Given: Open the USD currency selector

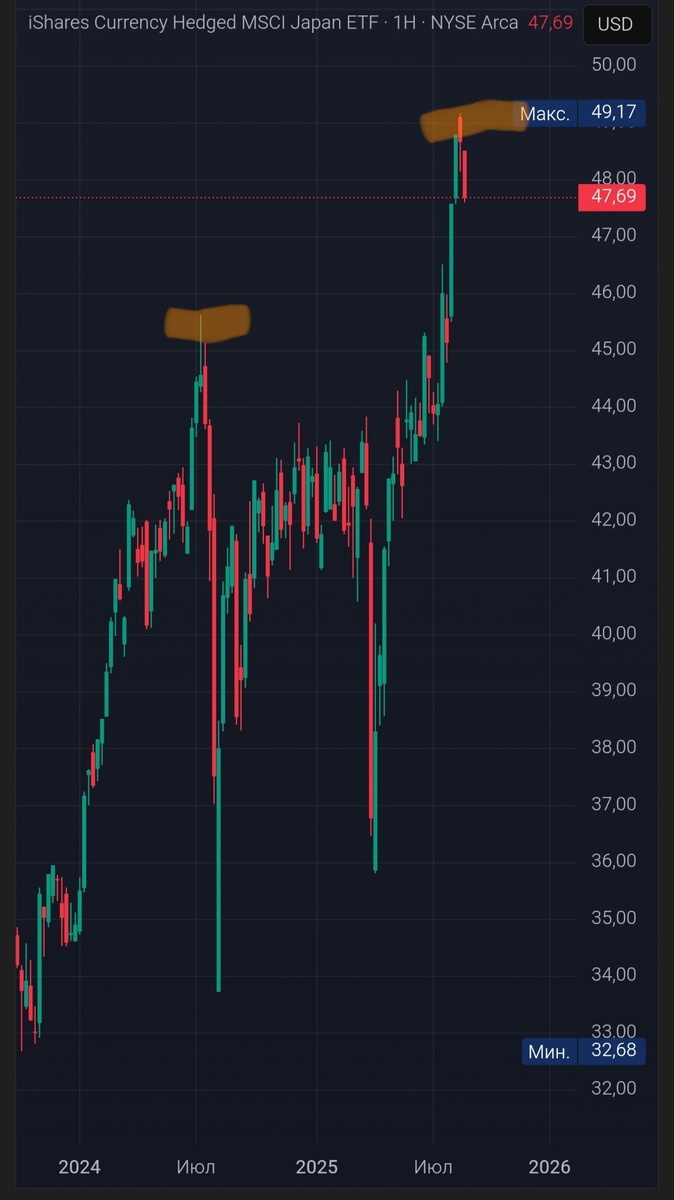Looking at the screenshot, I should coord(615,24).
